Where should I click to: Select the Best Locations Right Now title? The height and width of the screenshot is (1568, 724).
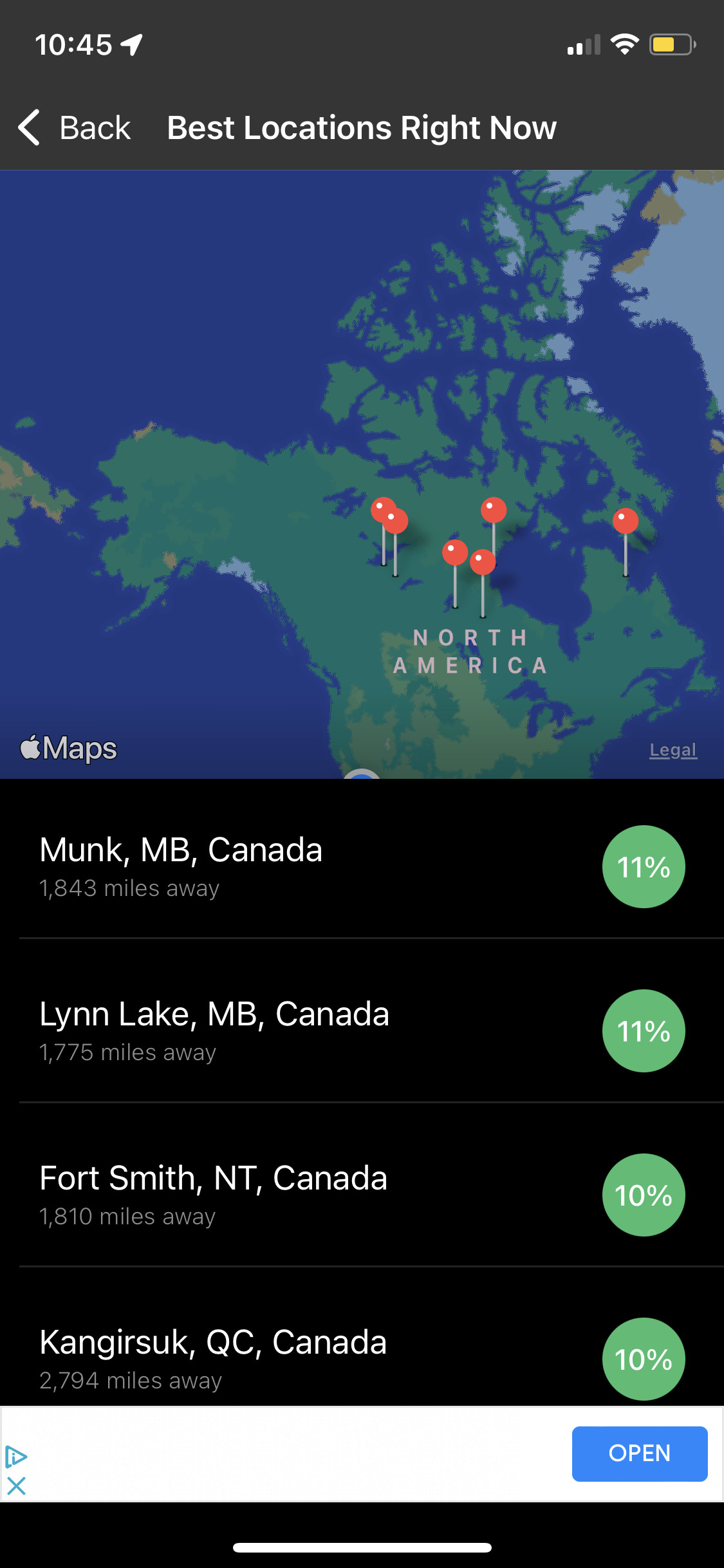pos(362,127)
